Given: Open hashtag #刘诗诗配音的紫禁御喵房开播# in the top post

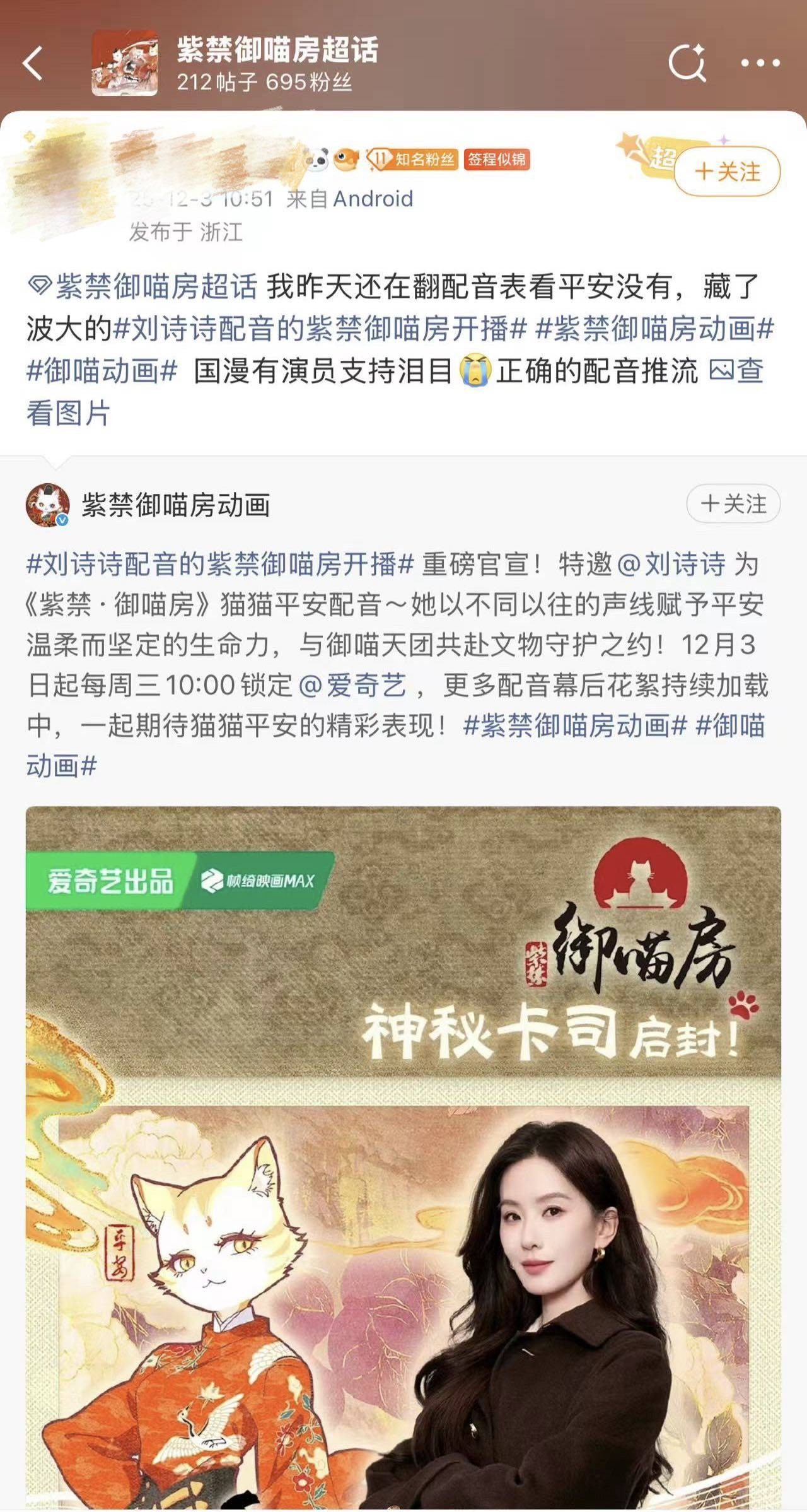Looking at the screenshot, I should tap(320, 329).
